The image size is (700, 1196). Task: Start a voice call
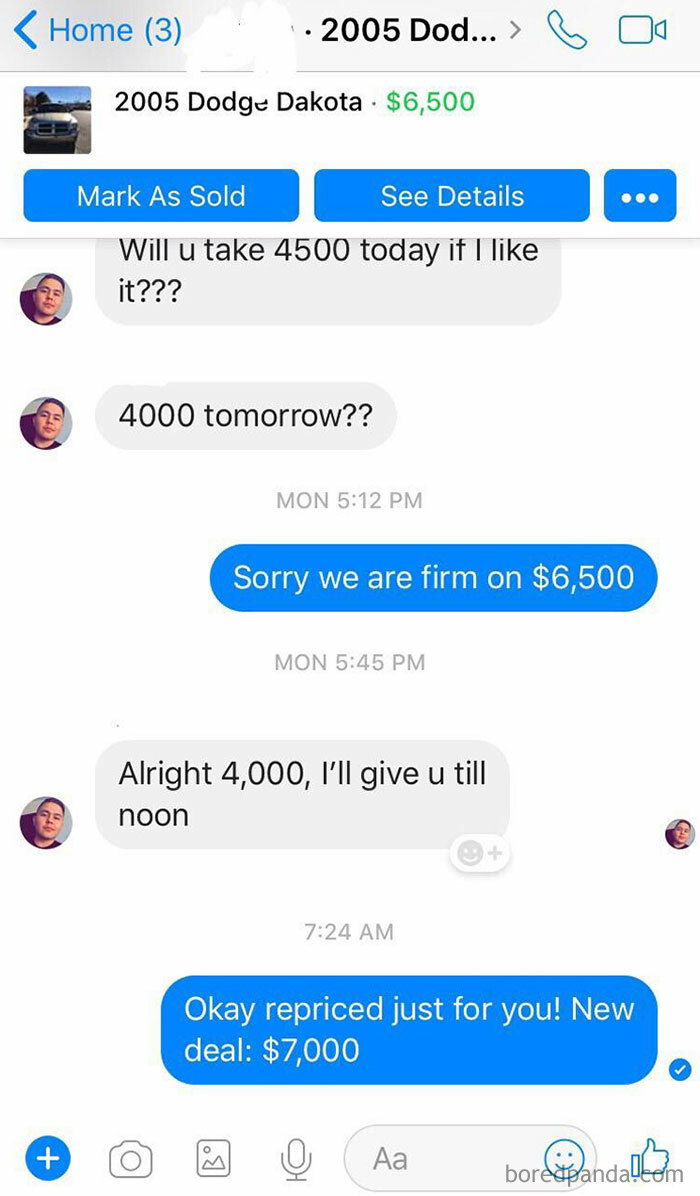pyautogui.click(x=567, y=31)
